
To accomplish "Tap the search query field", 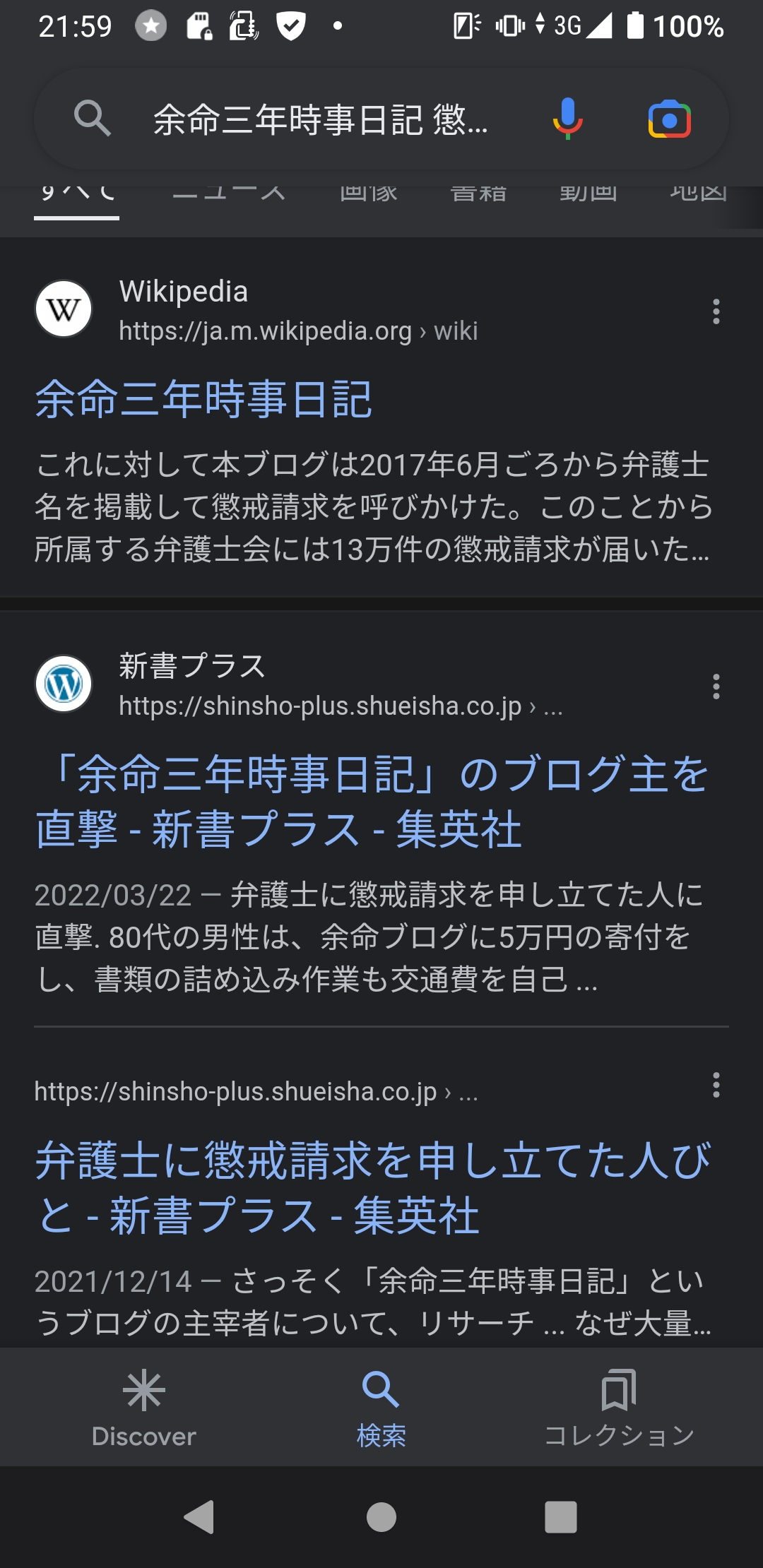I will pyautogui.click(x=320, y=119).
